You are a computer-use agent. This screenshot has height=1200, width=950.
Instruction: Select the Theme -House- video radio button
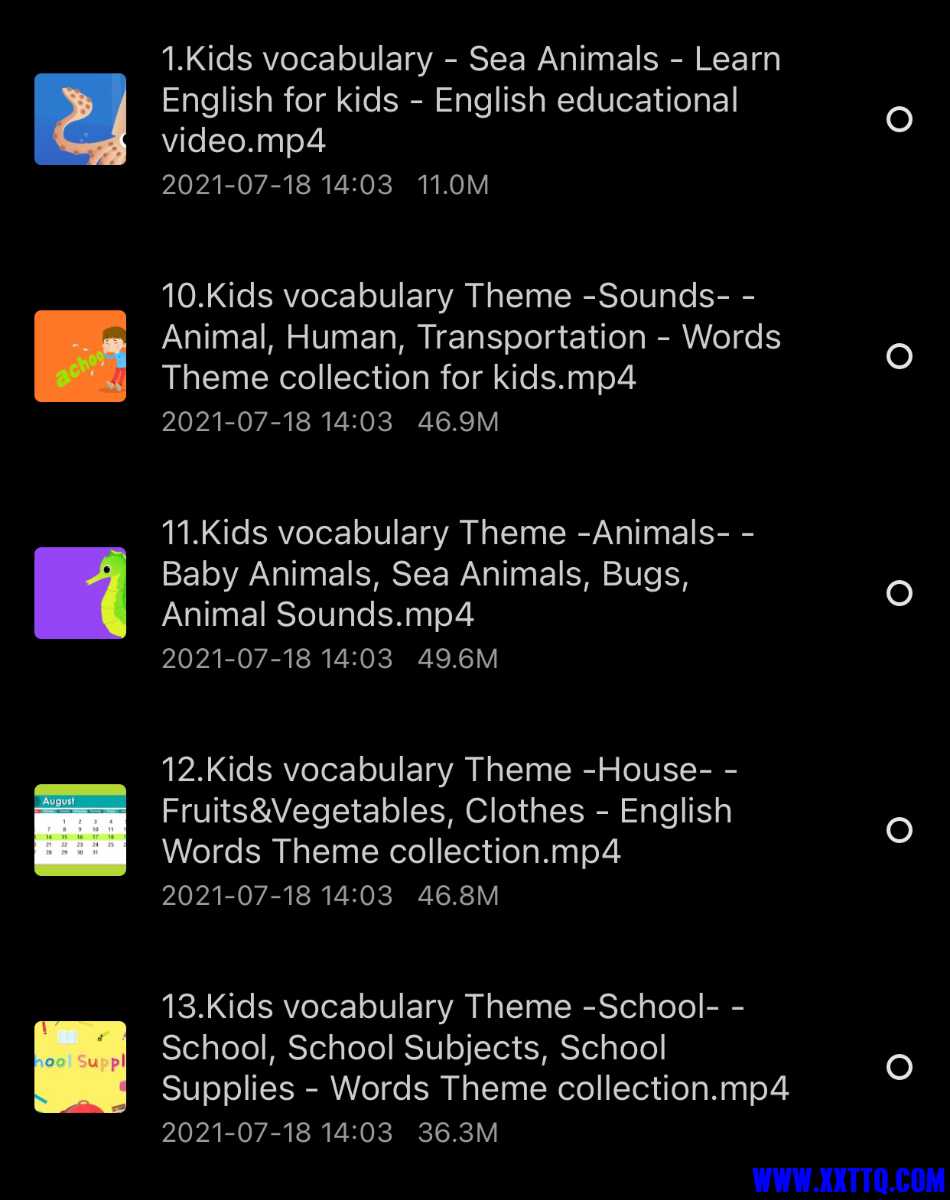click(x=899, y=830)
